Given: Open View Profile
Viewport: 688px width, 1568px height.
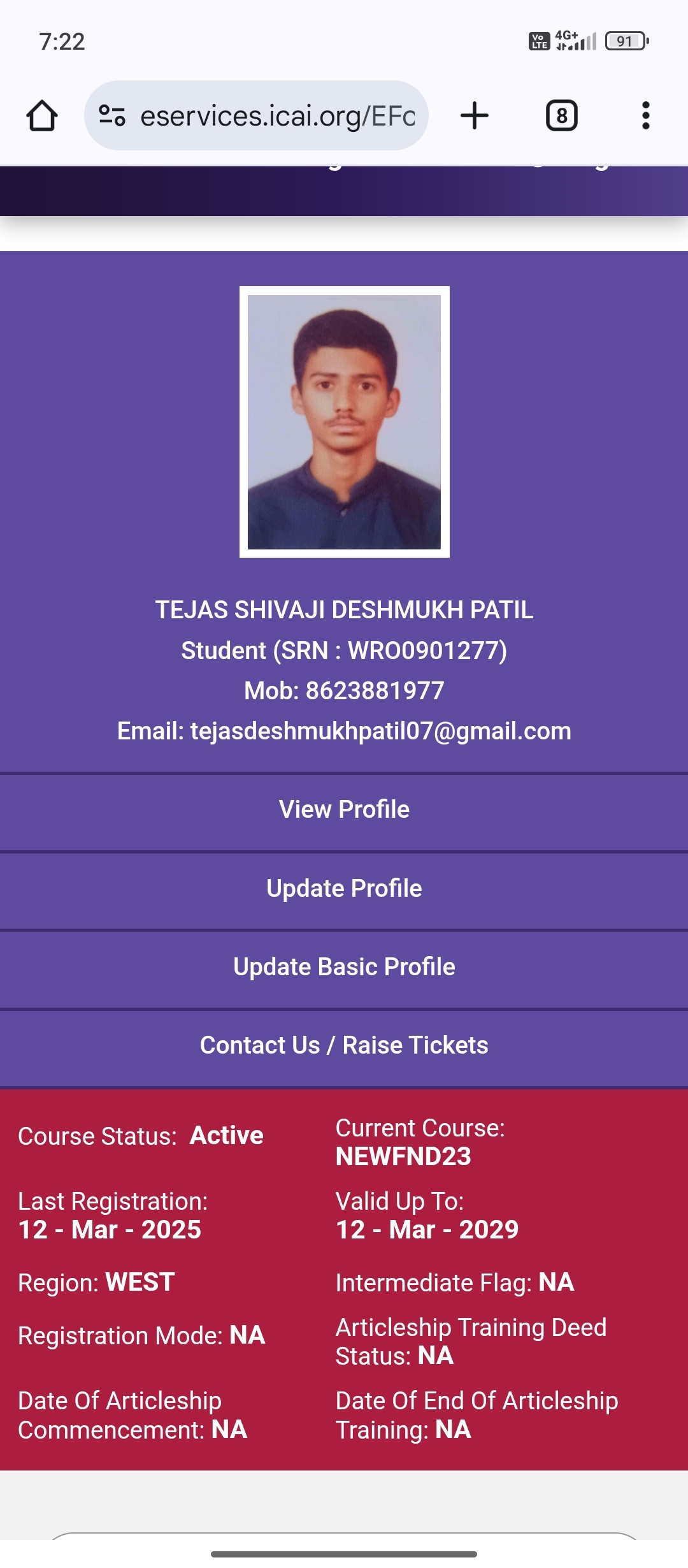Looking at the screenshot, I should 344,809.
